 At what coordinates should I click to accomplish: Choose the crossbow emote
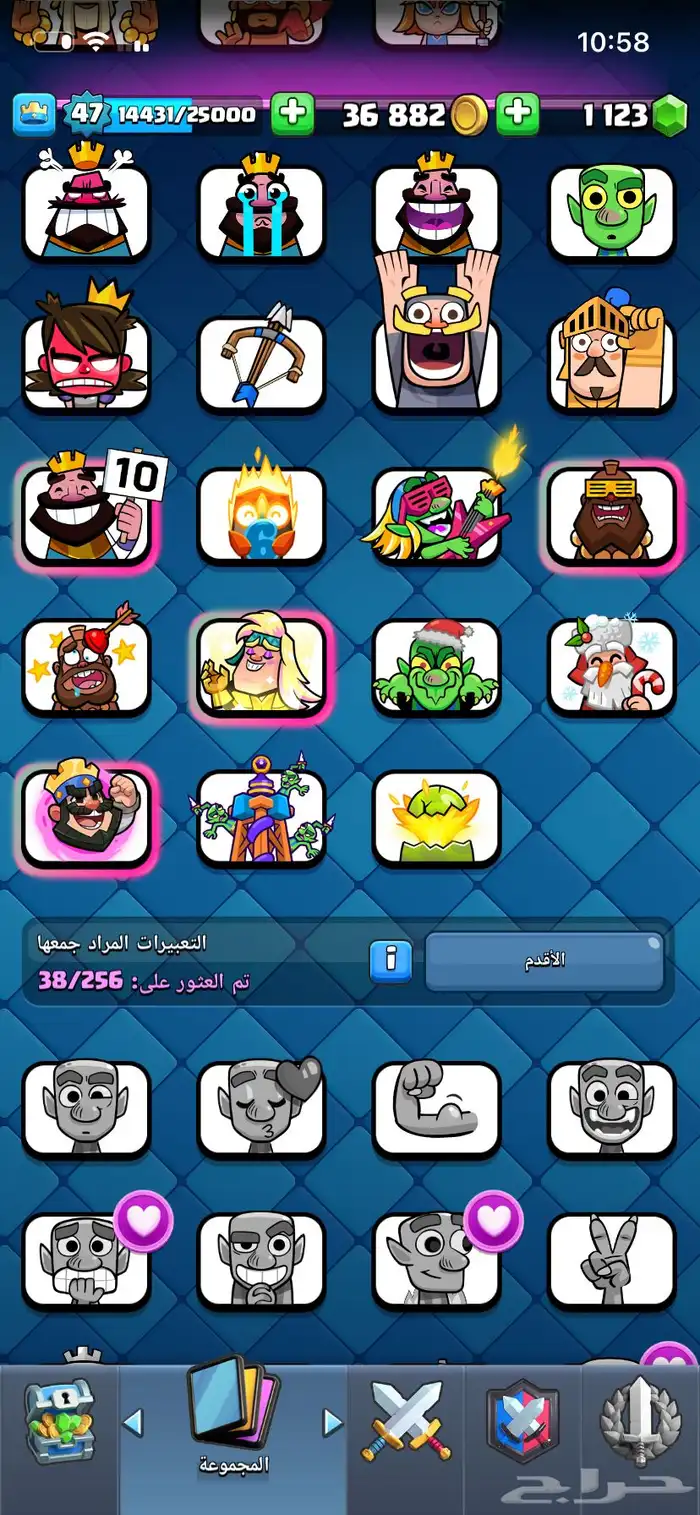coord(261,364)
